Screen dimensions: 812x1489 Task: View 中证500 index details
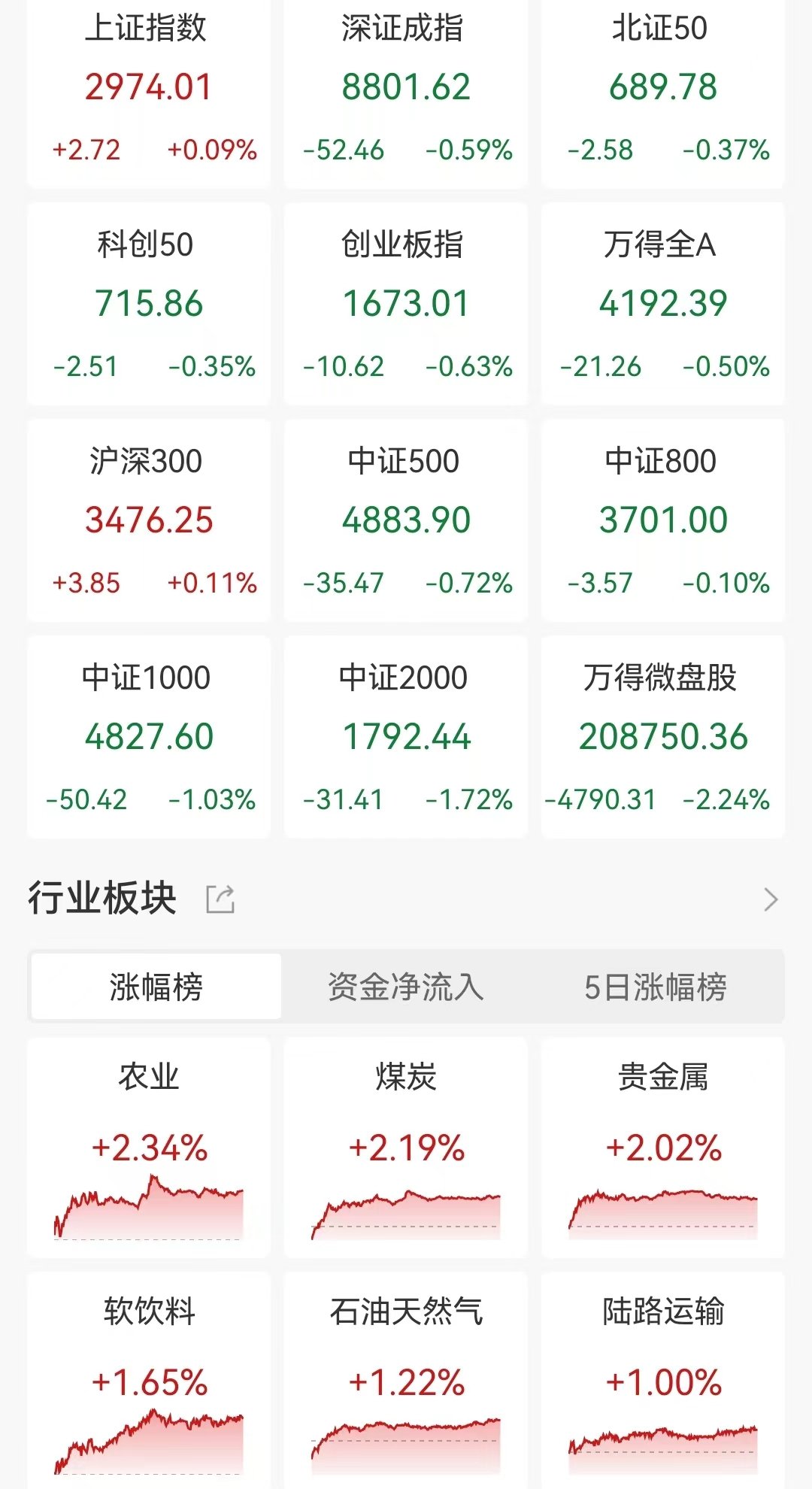pyautogui.click(x=406, y=520)
